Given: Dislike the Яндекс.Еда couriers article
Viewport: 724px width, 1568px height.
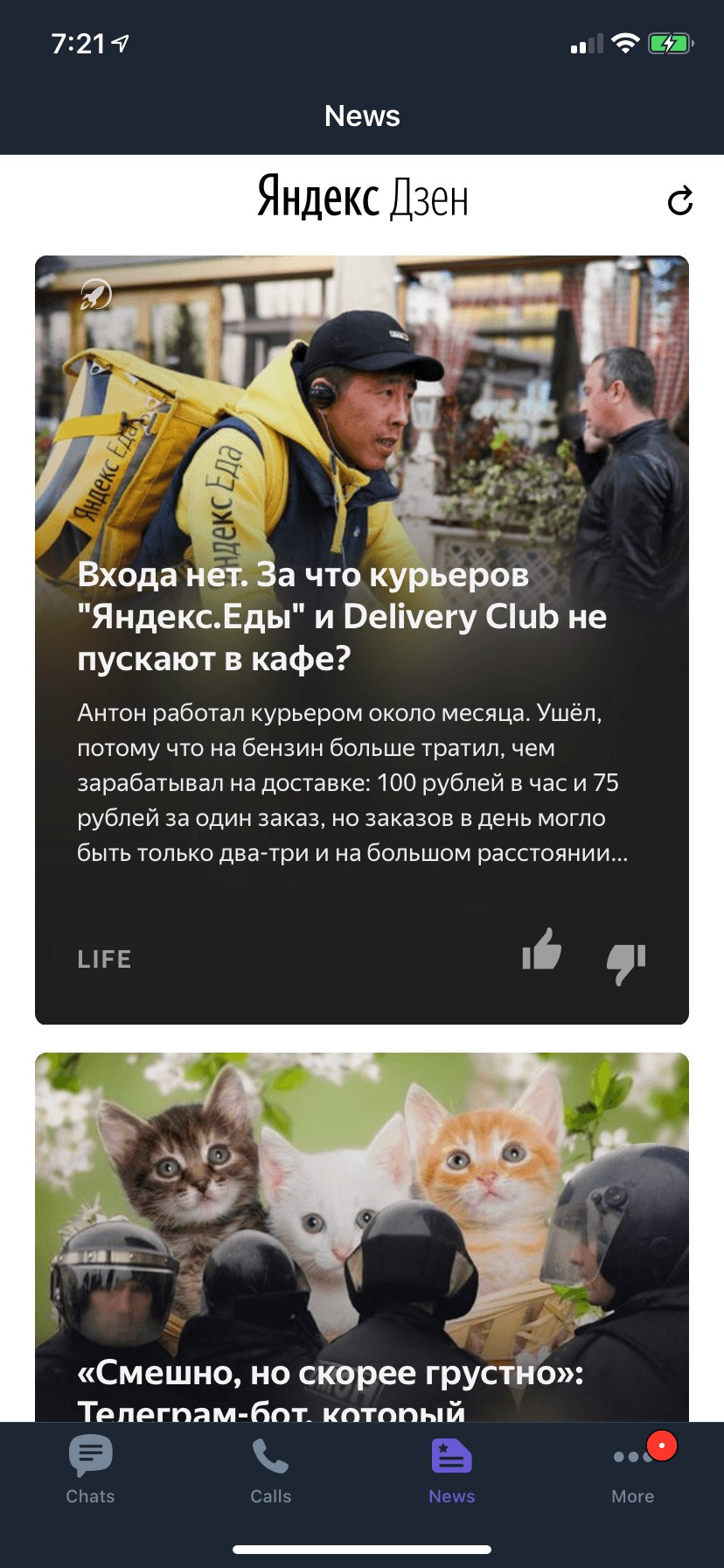Looking at the screenshot, I should coord(626,962).
